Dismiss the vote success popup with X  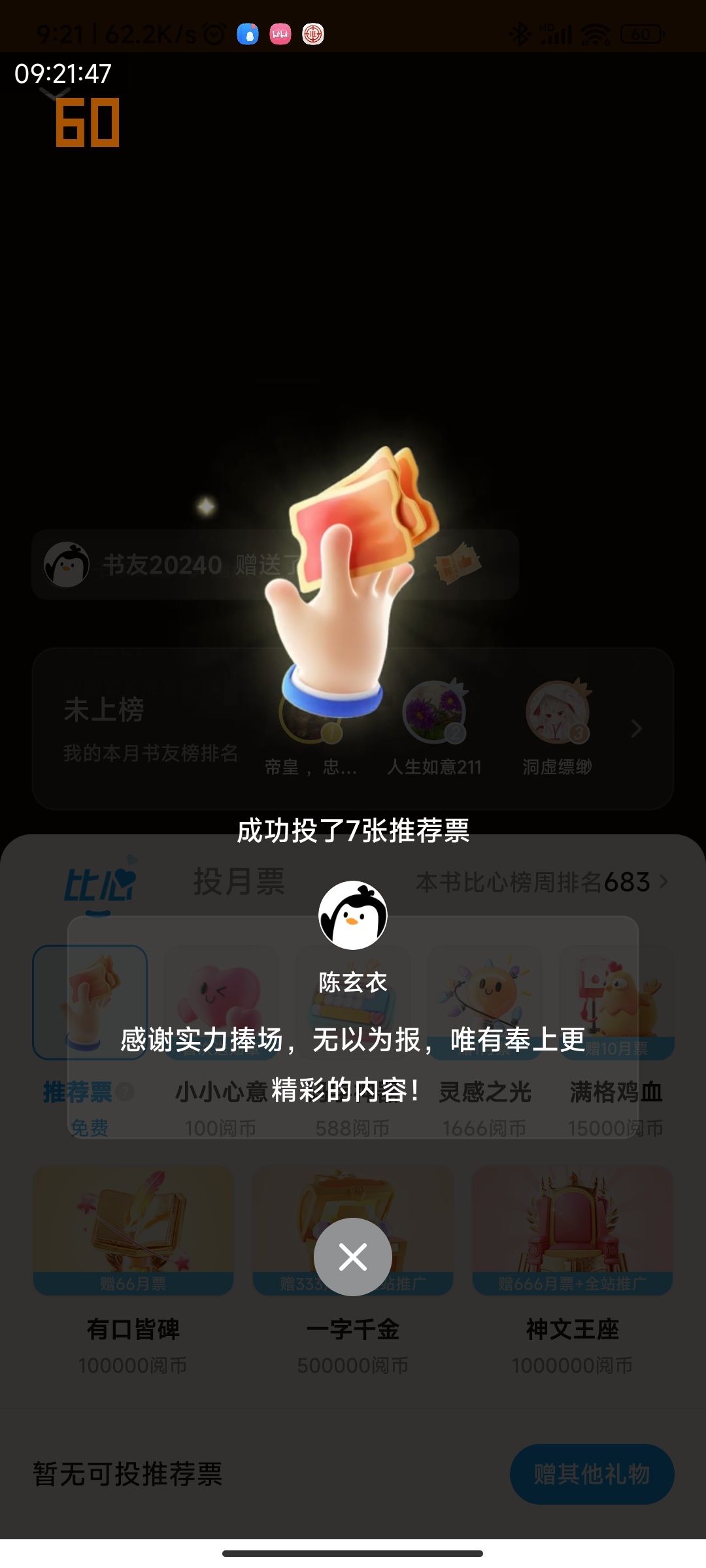click(353, 1256)
